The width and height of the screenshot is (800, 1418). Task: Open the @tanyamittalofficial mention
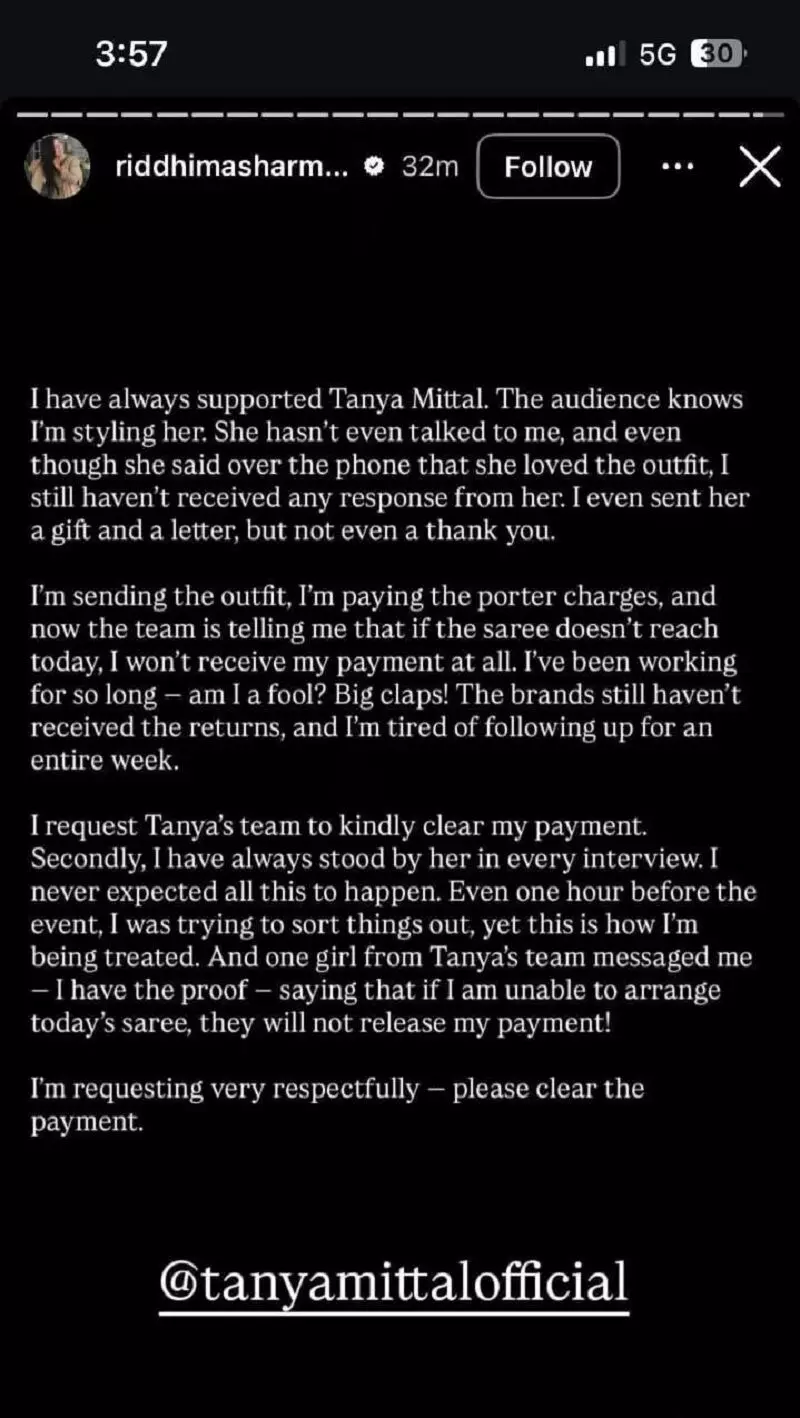pos(393,1283)
